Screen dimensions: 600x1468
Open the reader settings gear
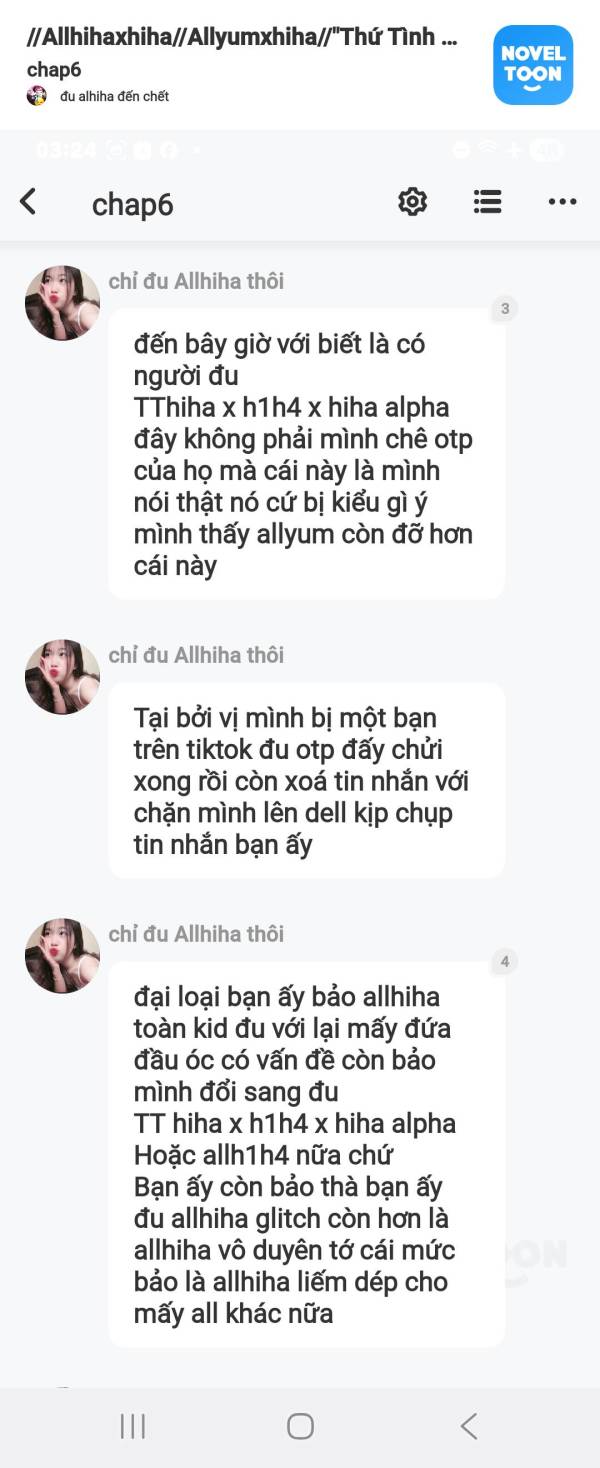point(412,202)
